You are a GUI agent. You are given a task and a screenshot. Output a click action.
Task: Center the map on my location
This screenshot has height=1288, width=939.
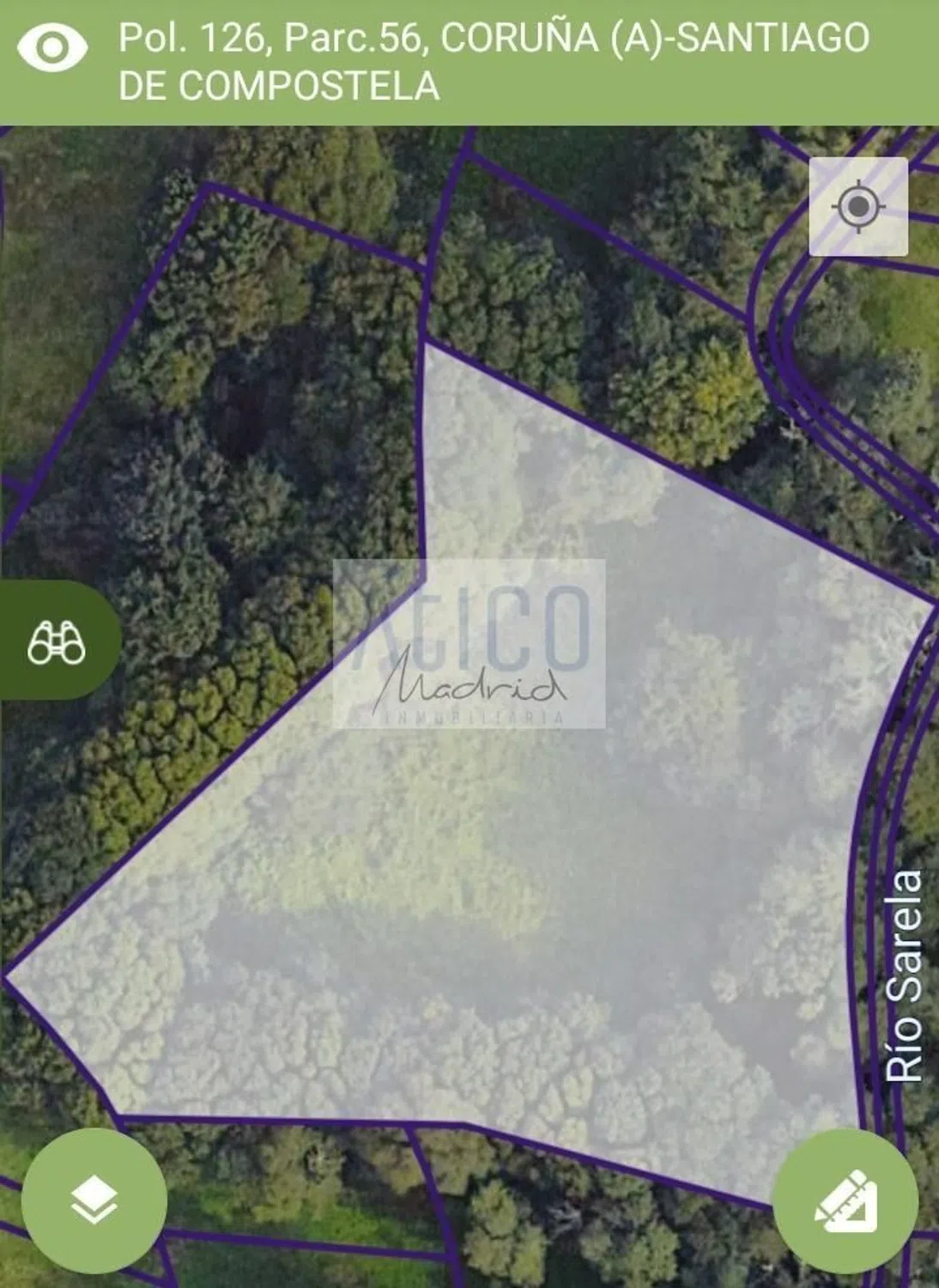858,207
